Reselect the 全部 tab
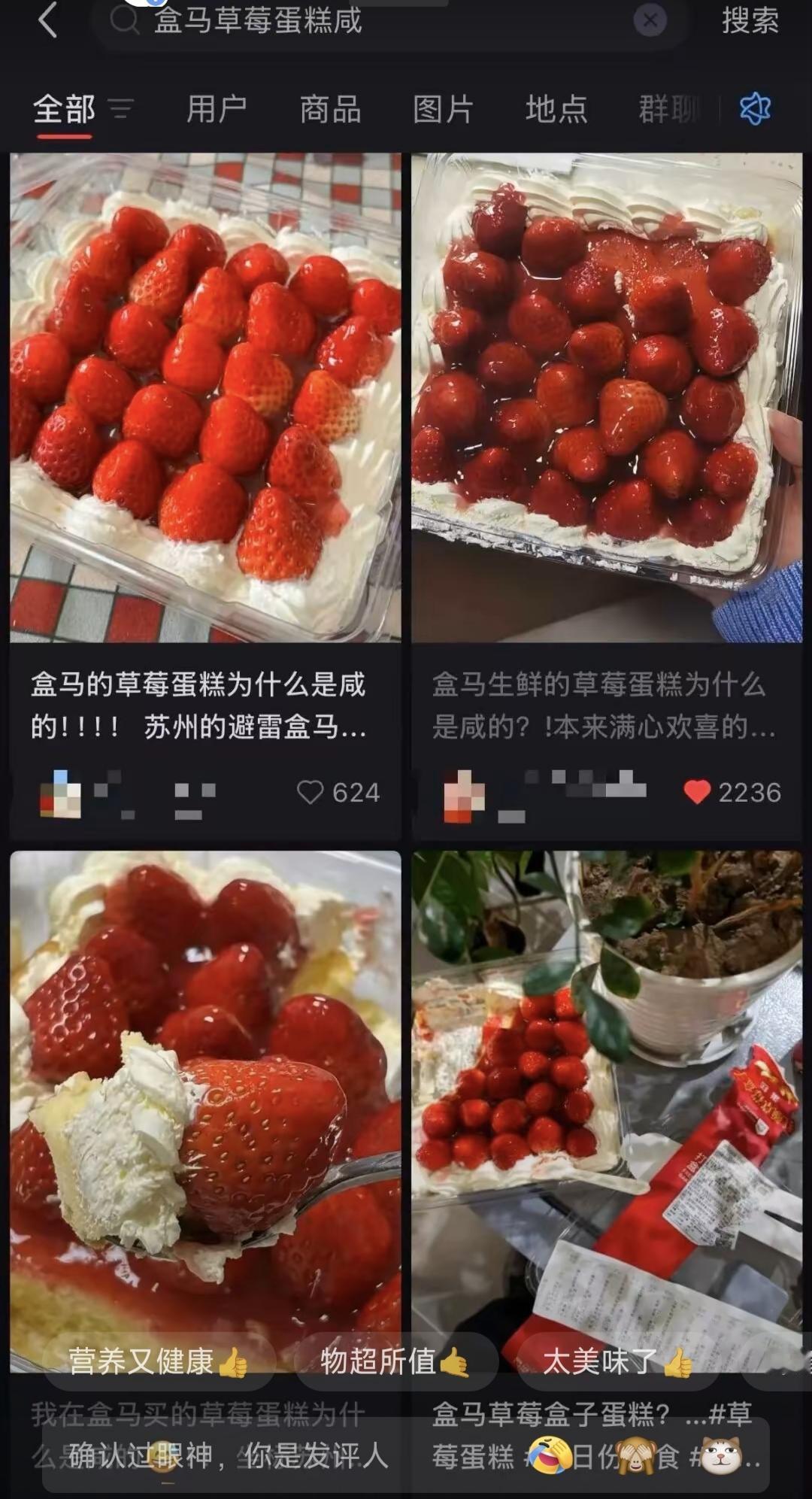812x1499 pixels. [x=63, y=110]
